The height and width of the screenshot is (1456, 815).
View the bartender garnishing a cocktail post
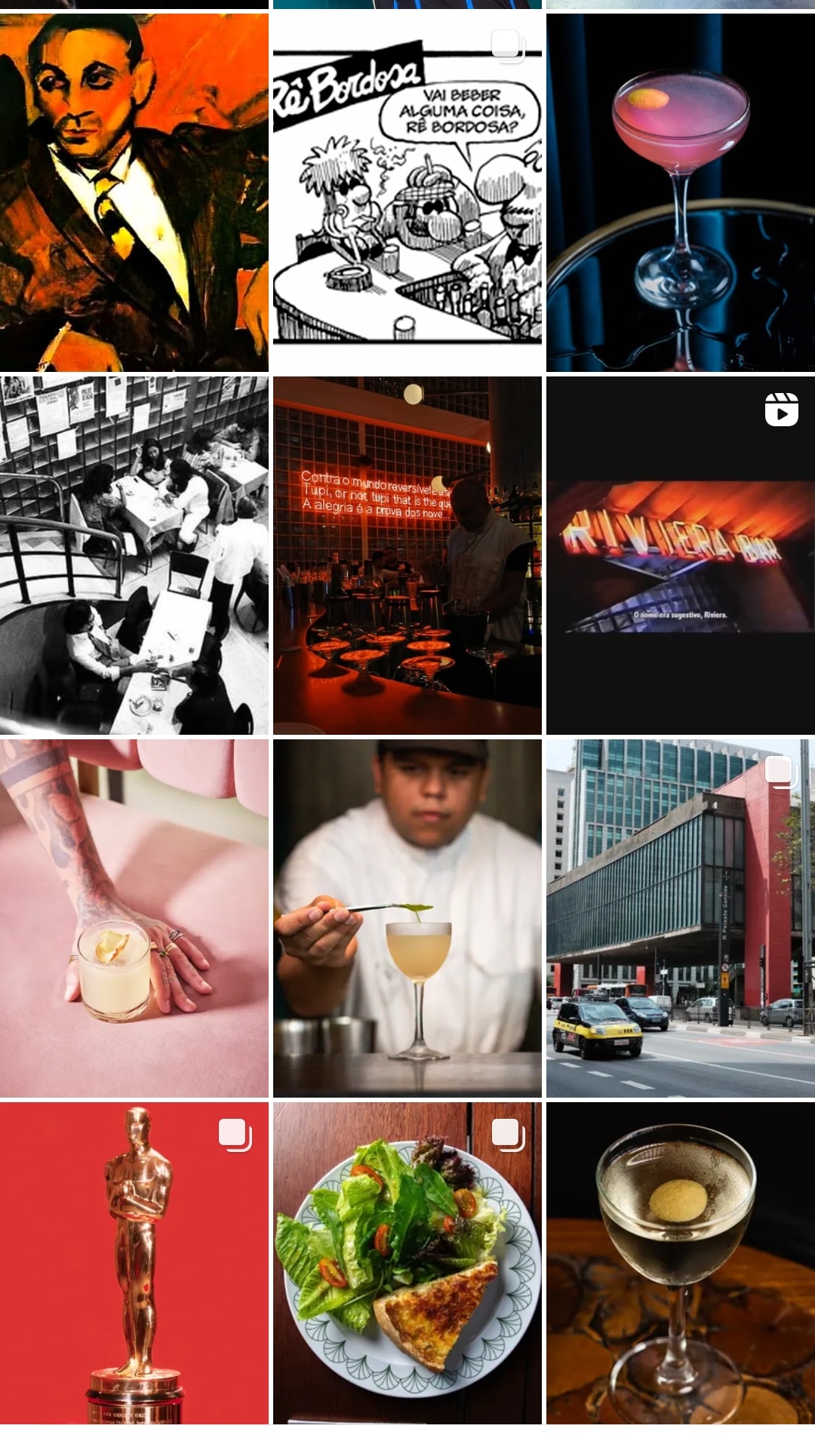pos(407,918)
